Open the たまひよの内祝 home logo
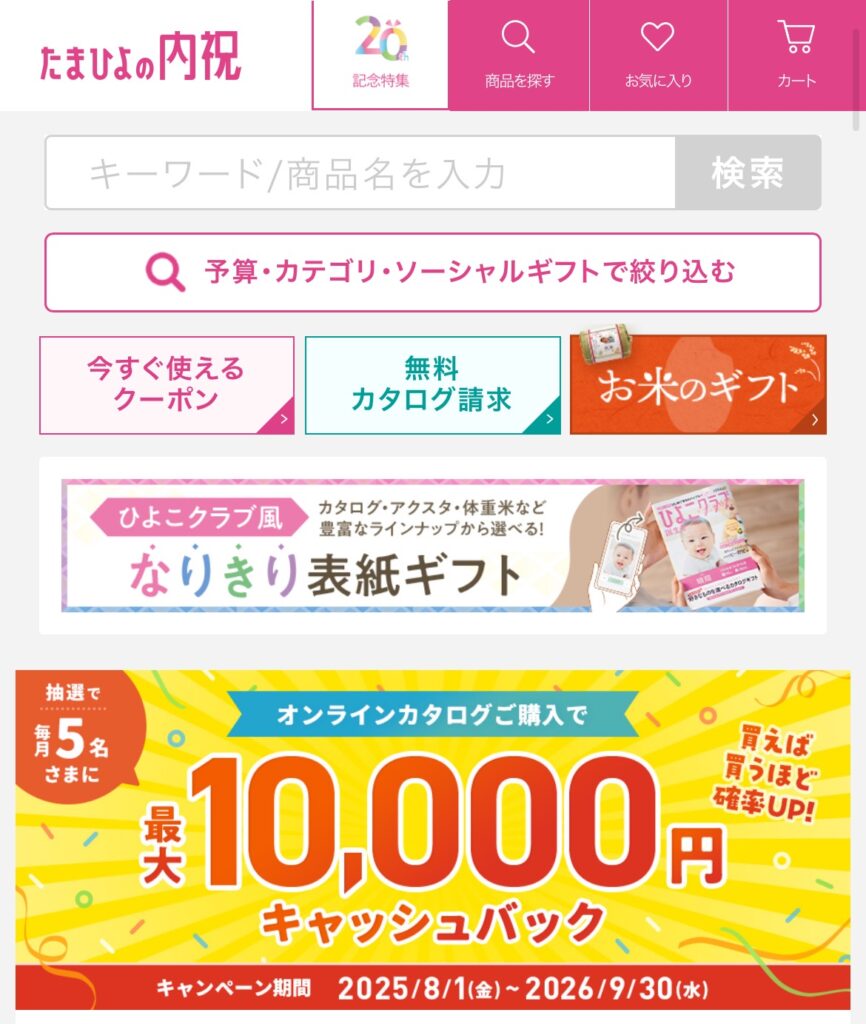866x1024 pixels. 141,57
